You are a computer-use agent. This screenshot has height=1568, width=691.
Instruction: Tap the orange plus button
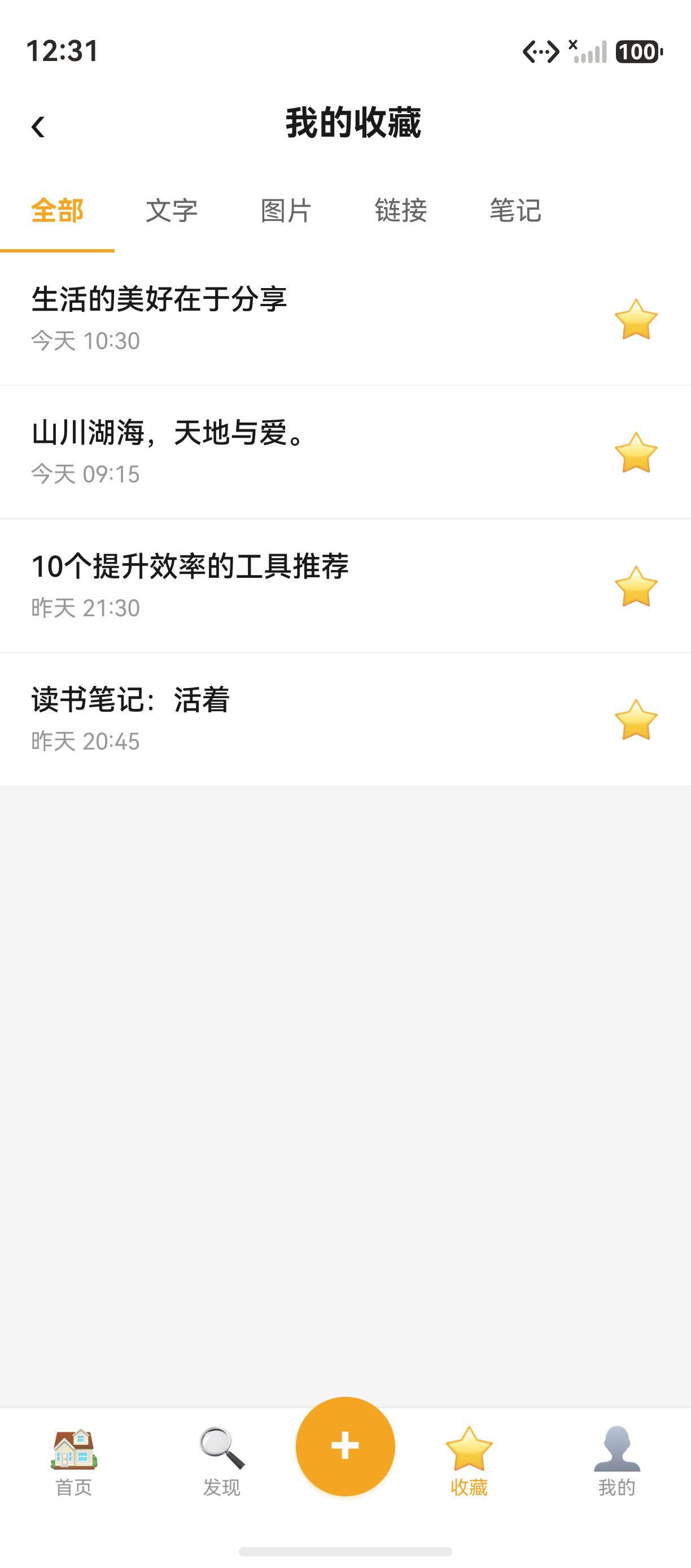pos(345,1445)
